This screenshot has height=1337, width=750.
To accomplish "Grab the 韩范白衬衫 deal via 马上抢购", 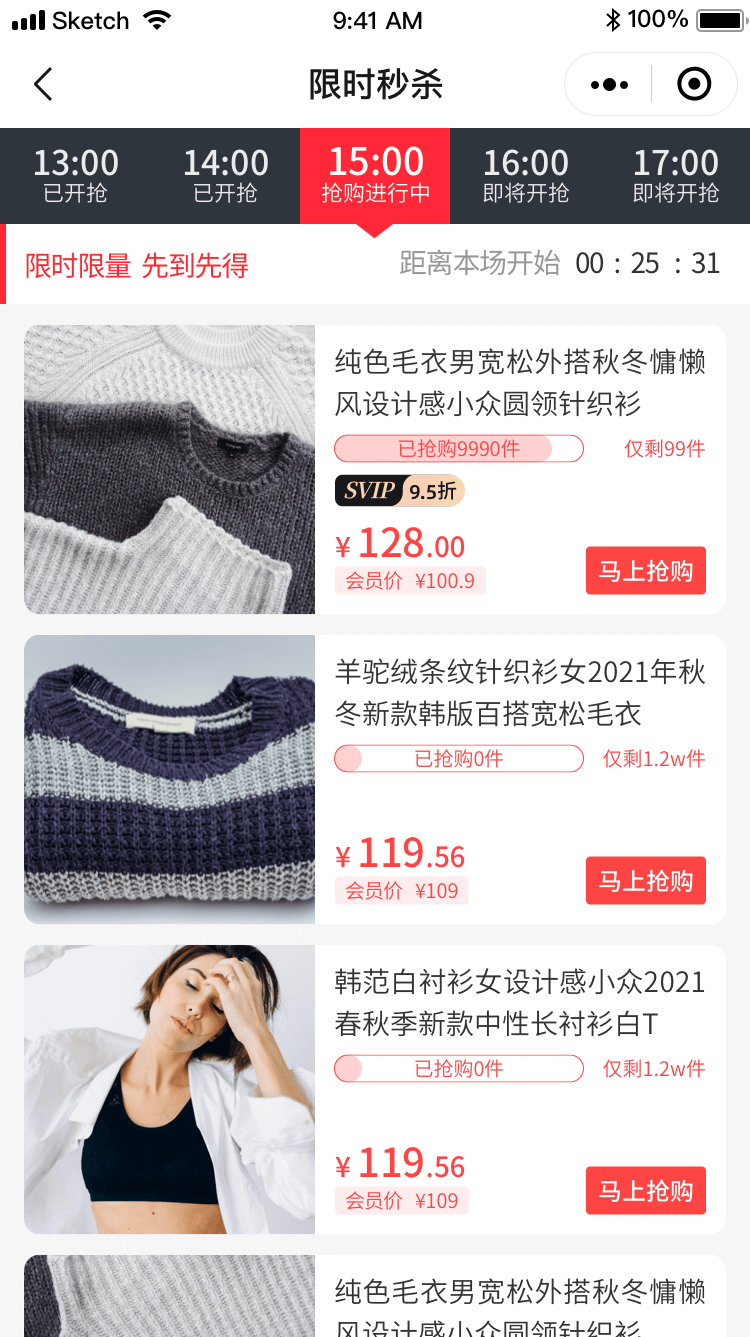I will pyautogui.click(x=645, y=1191).
